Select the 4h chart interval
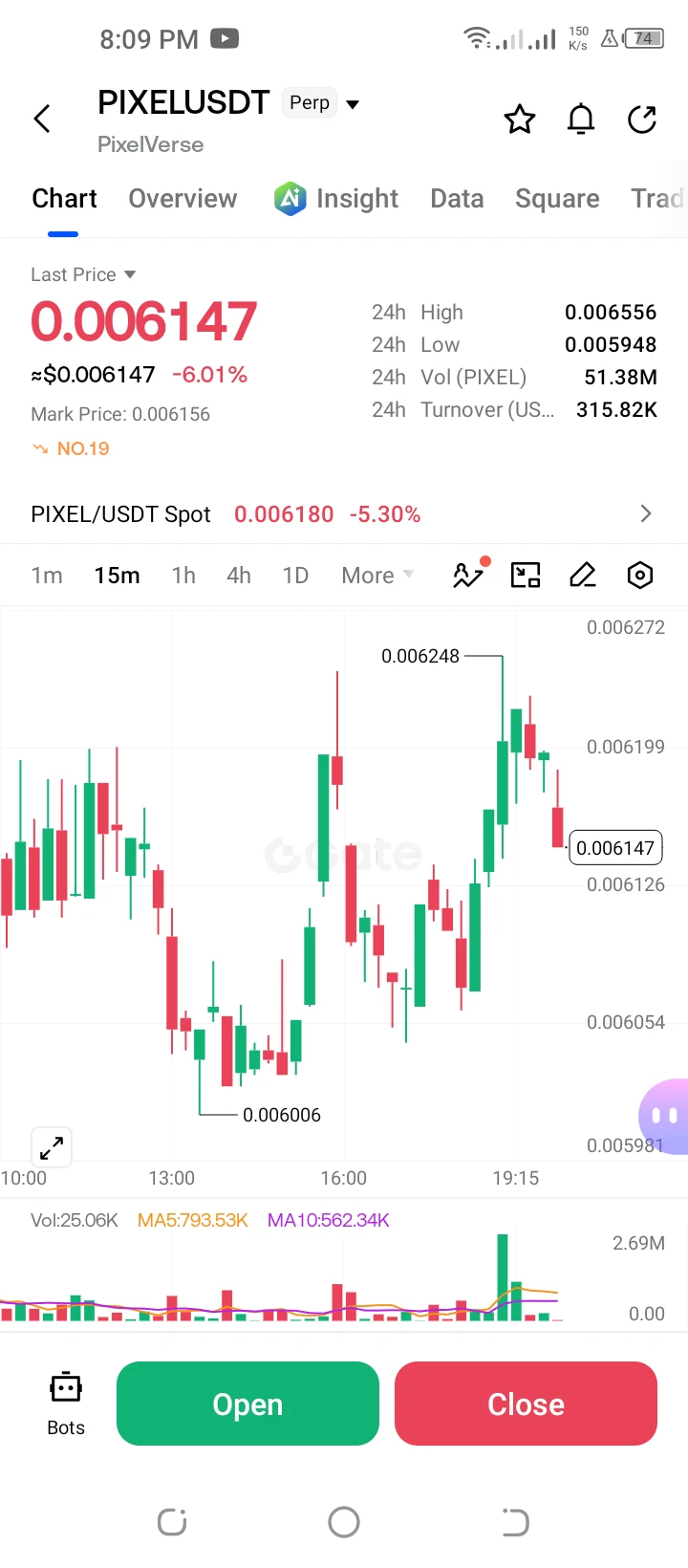 (x=239, y=576)
